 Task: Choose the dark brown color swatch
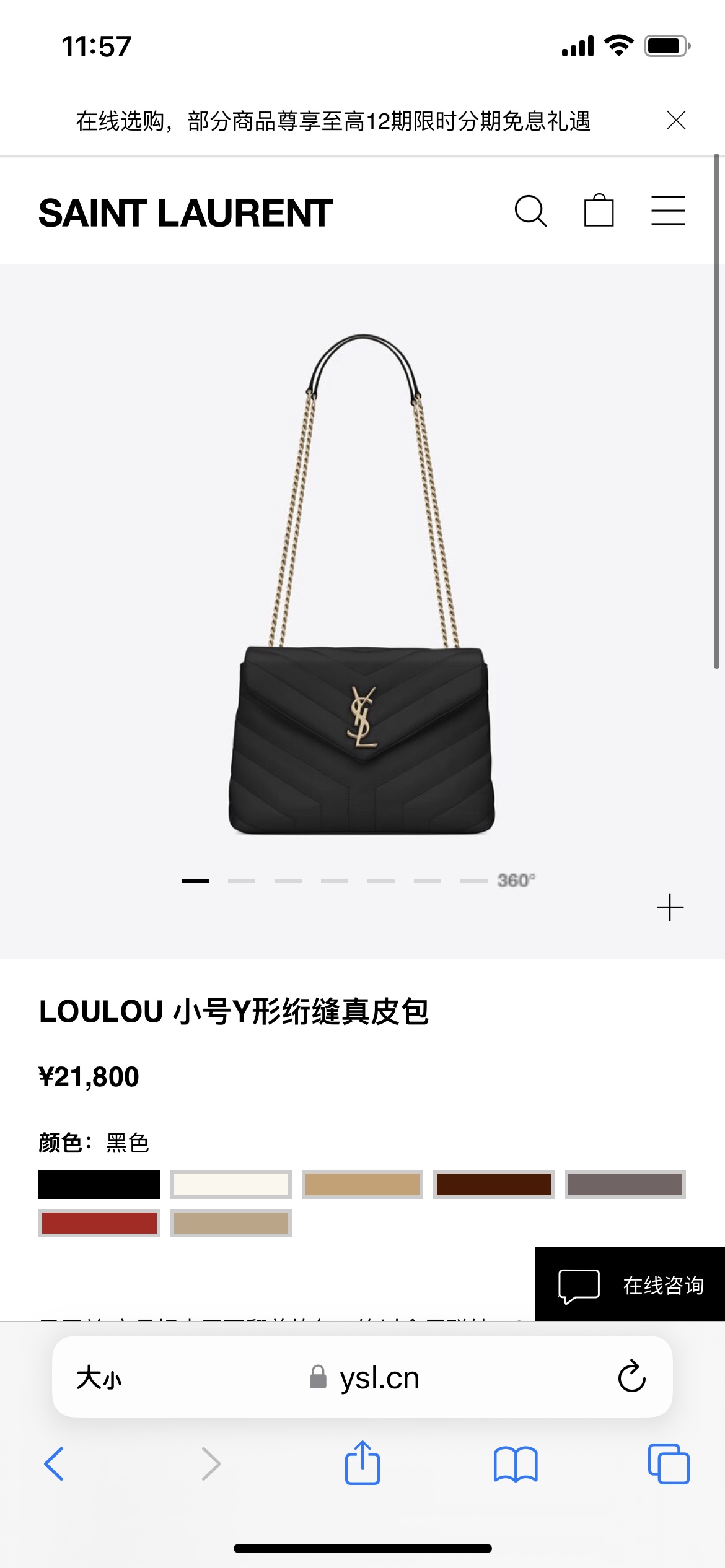(x=493, y=1184)
